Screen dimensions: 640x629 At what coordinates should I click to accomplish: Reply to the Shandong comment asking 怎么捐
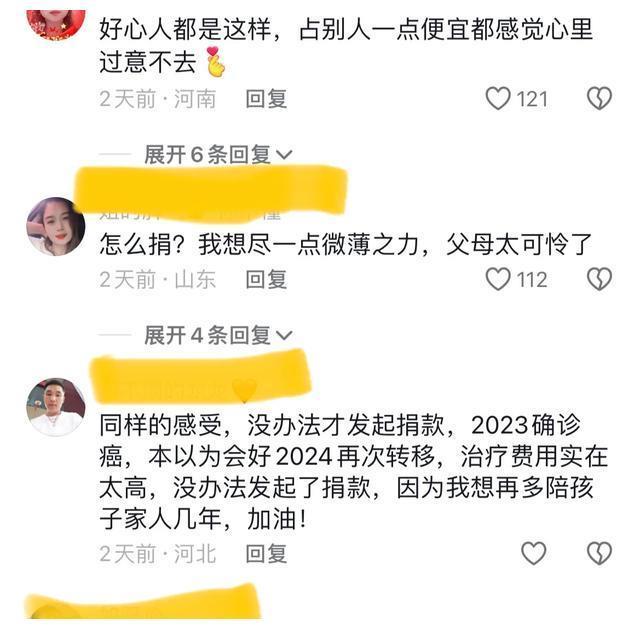pos(266,280)
